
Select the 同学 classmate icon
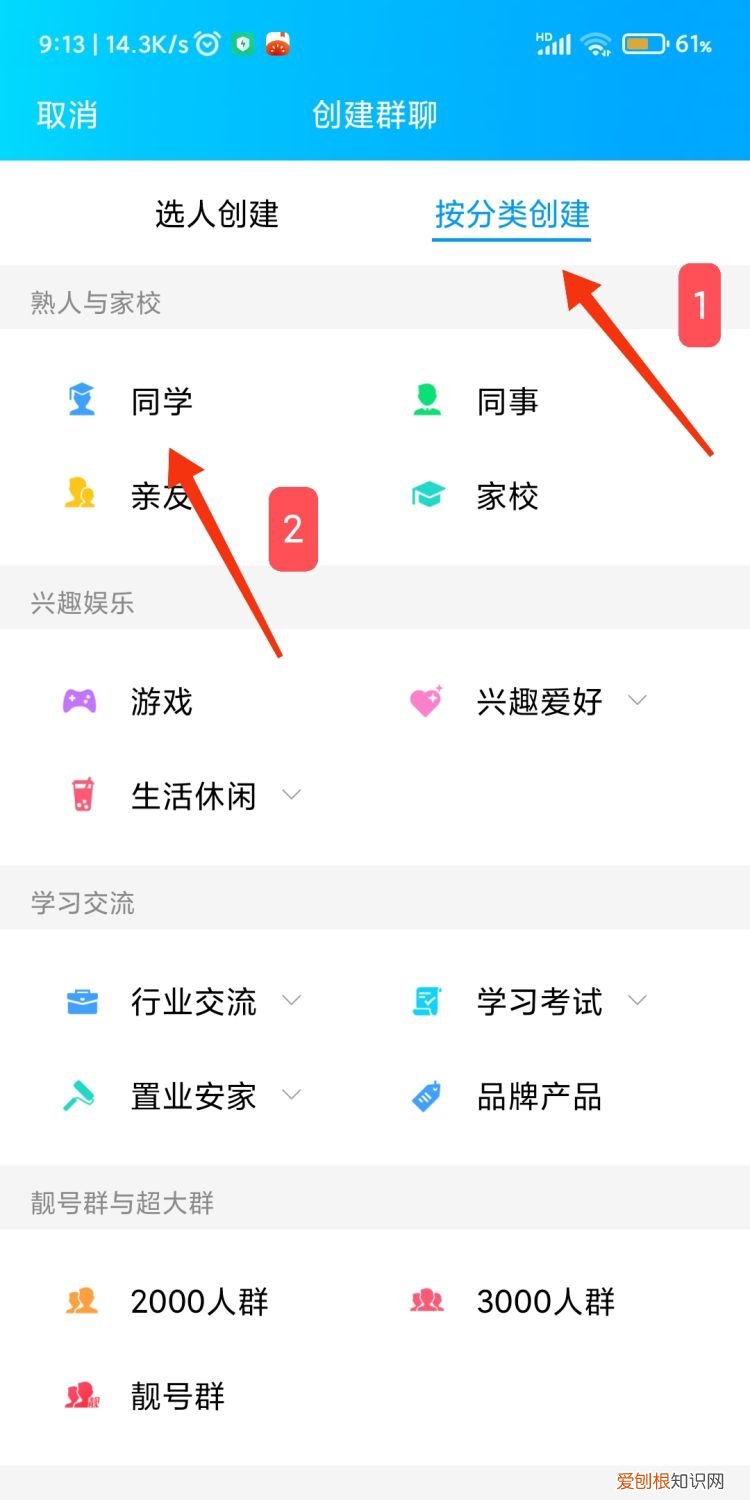80,400
